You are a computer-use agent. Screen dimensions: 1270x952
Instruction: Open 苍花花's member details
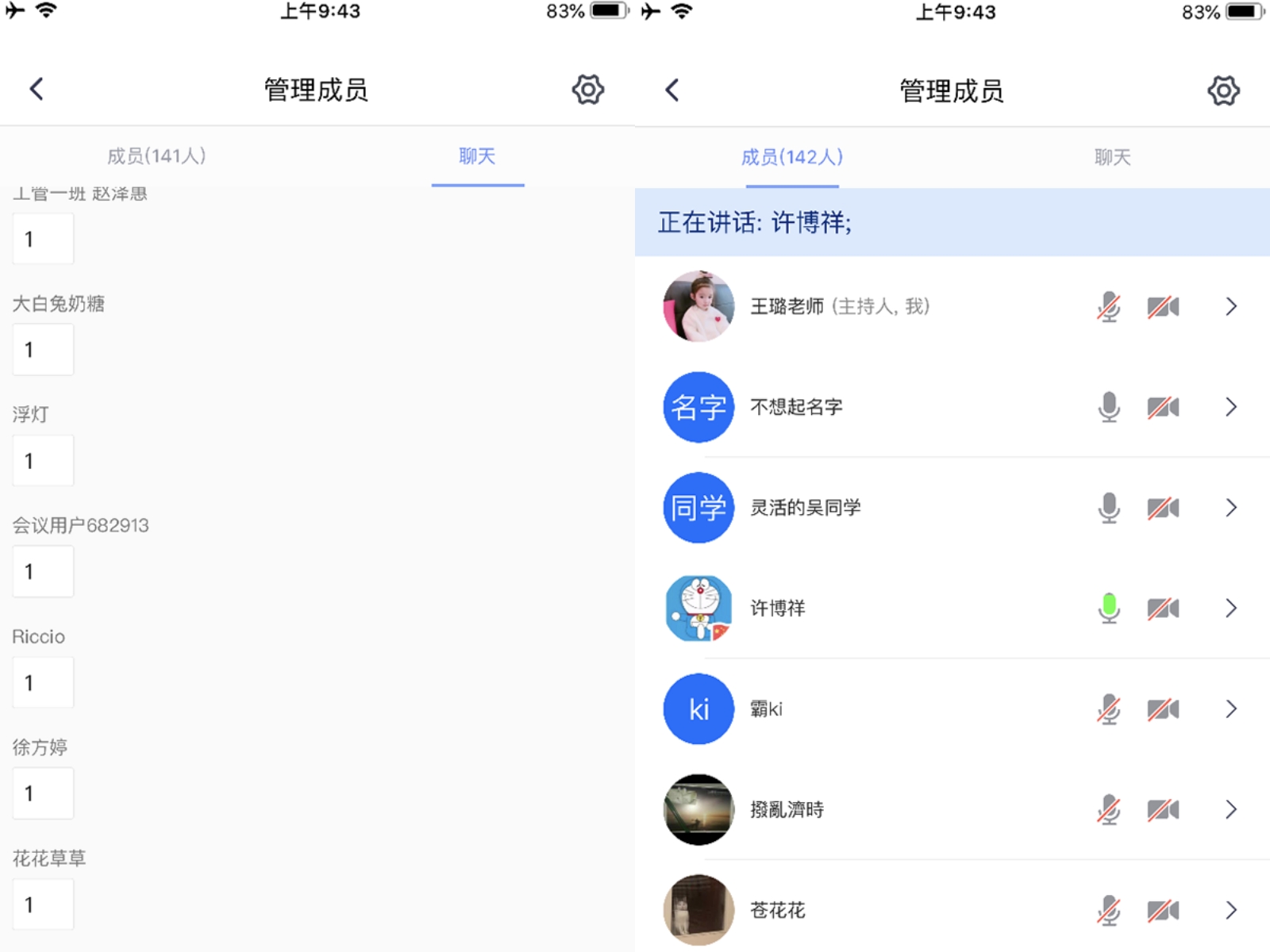tap(1230, 910)
